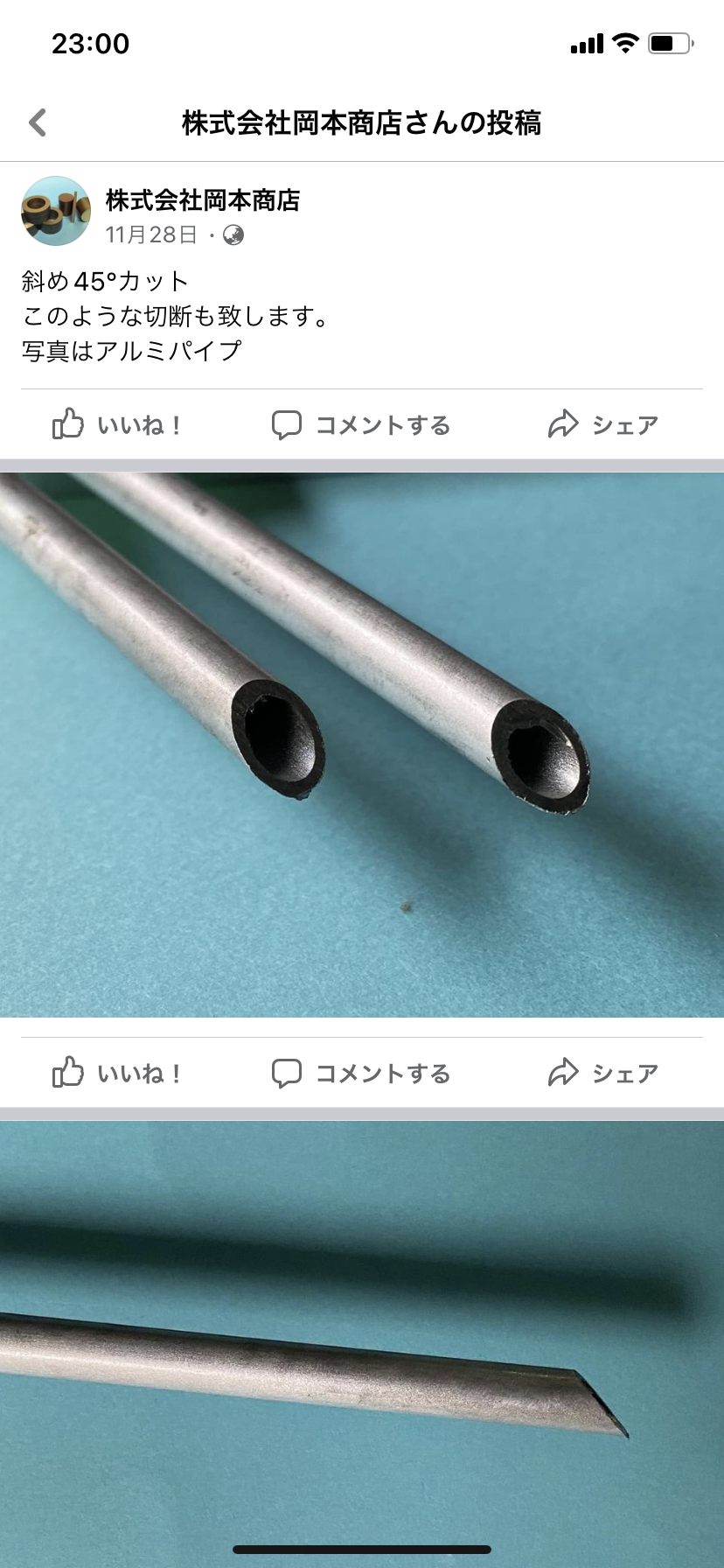Like the first photo with いいね！
Screen dimensions: 724x1568
click(117, 1073)
